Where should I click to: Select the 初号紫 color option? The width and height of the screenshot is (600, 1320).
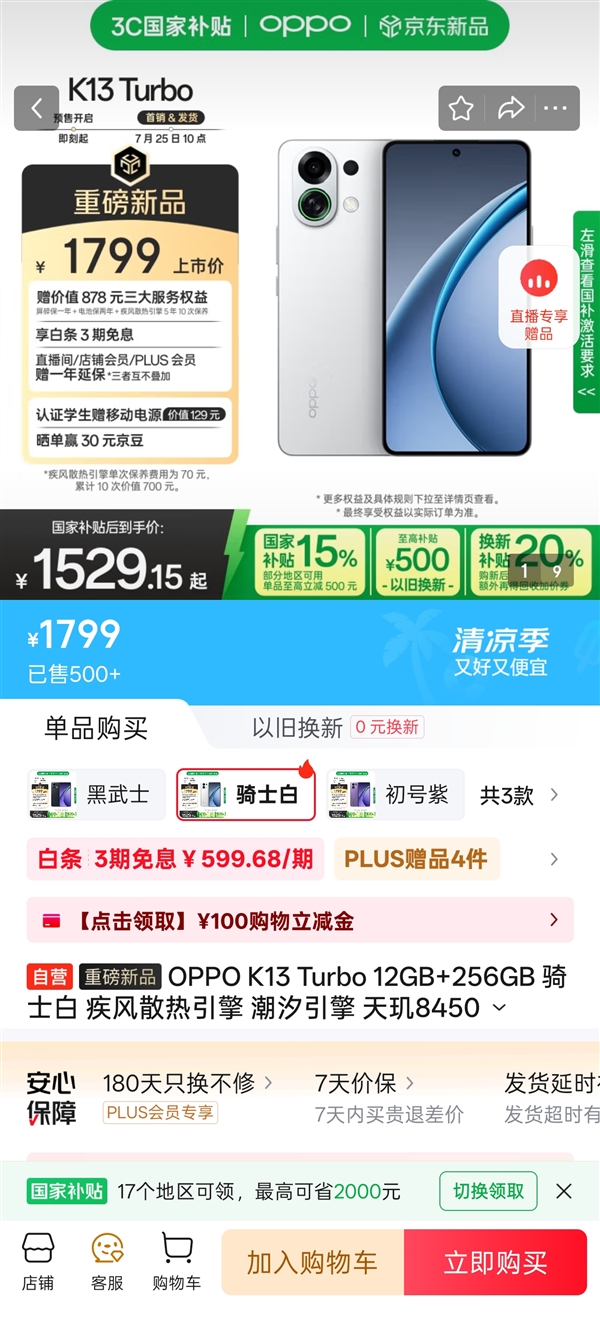396,795
